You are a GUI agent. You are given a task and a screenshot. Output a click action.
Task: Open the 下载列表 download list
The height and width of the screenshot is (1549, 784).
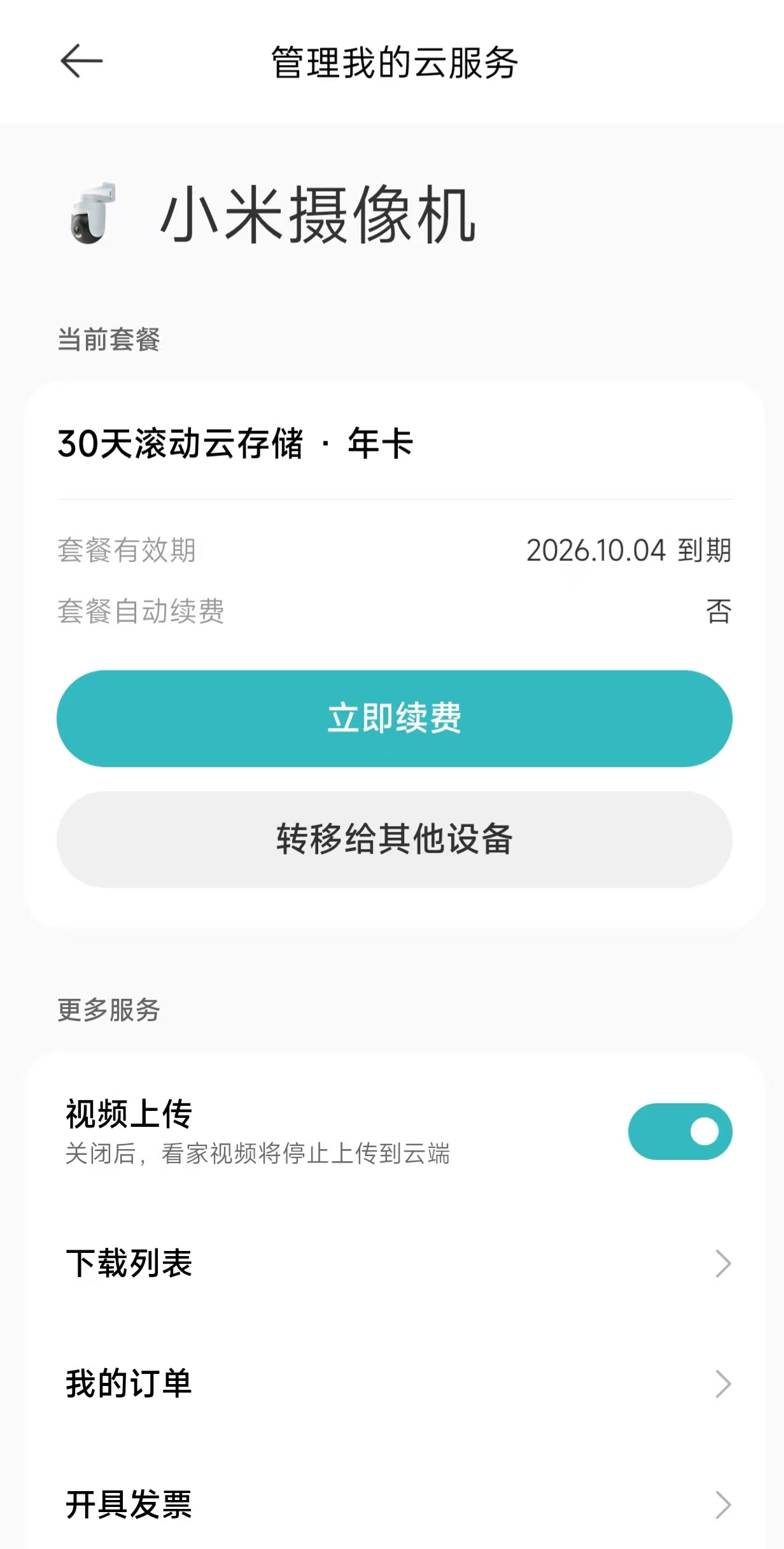[x=395, y=1263]
